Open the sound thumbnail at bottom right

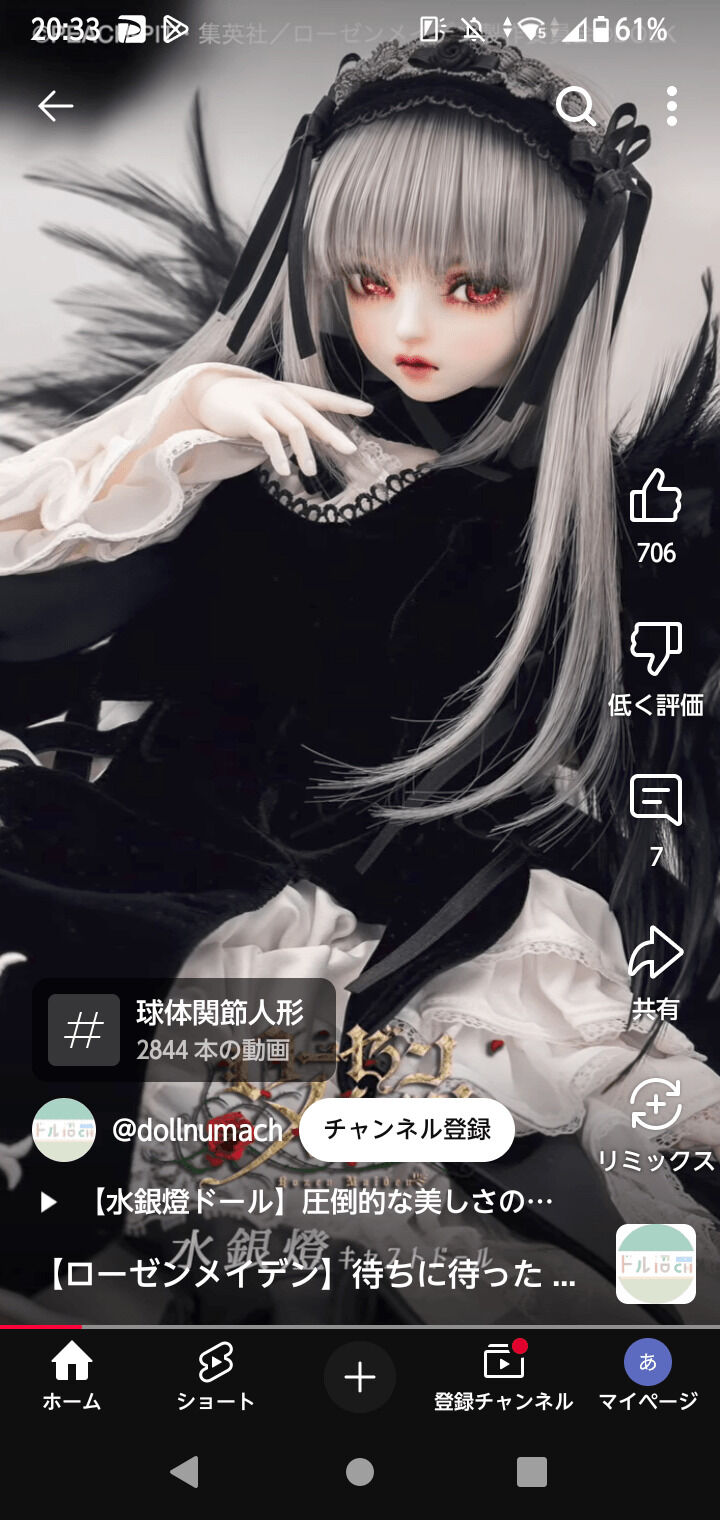click(x=656, y=1264)
